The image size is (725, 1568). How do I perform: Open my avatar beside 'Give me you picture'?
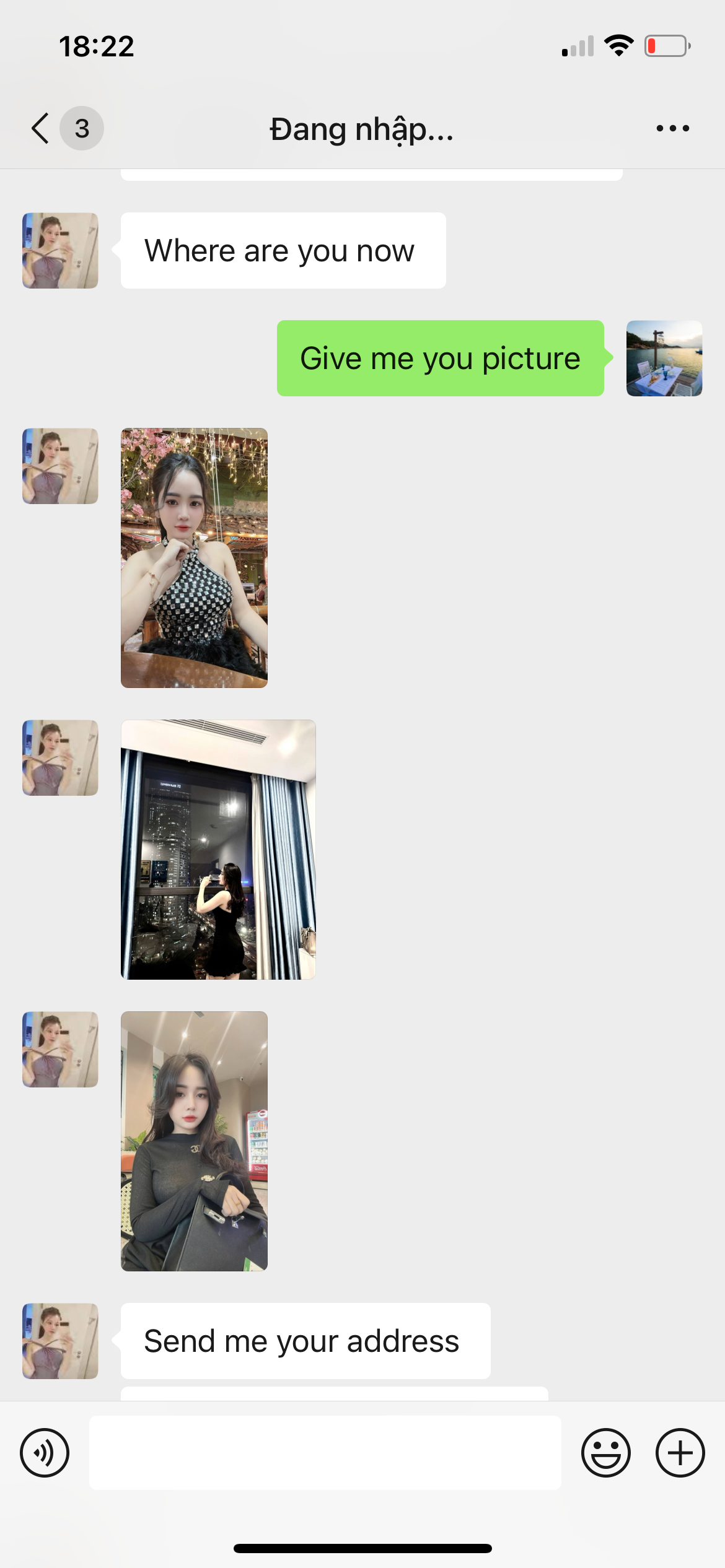pyautogui.click(x=664, y=358)
